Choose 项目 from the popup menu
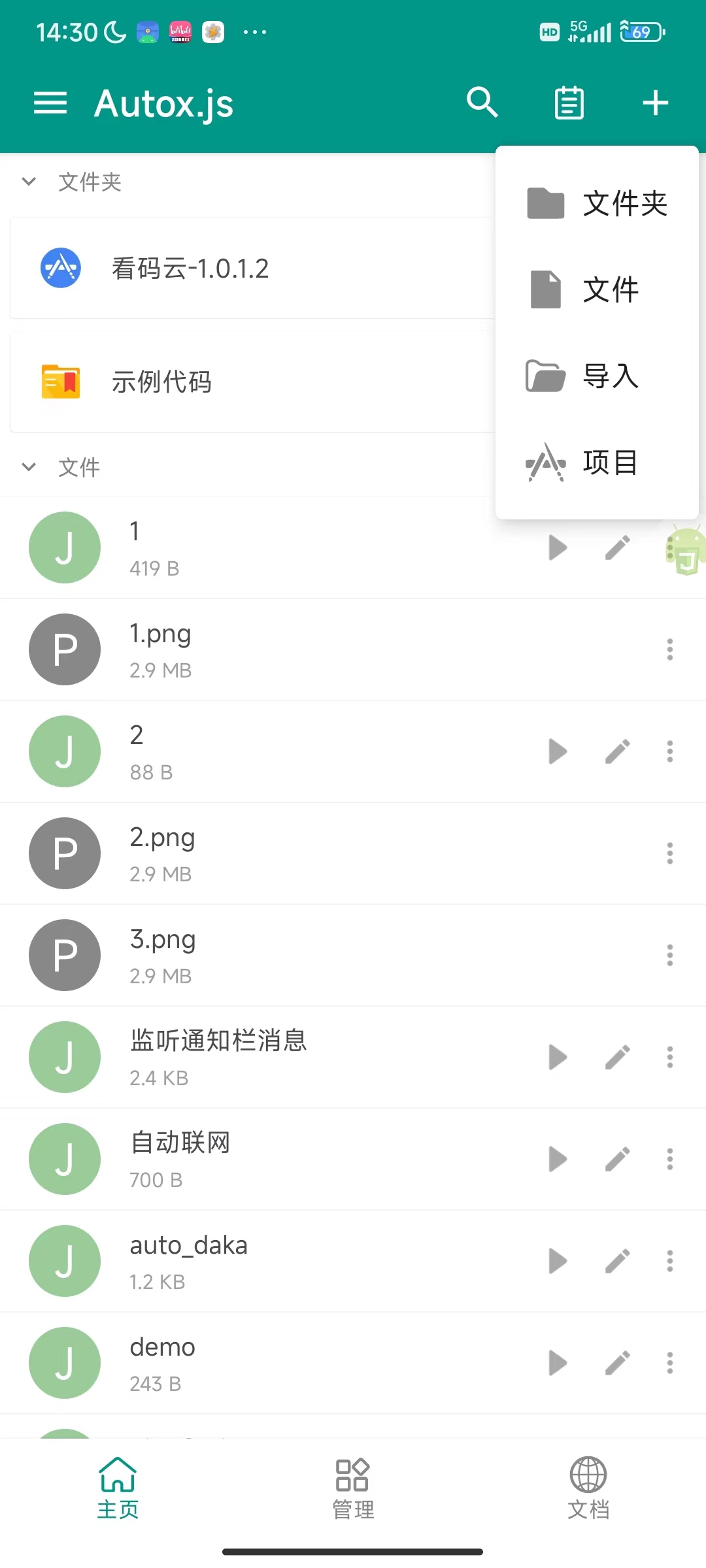Viewport: 706px width, 1568px height. coord(597,462)
